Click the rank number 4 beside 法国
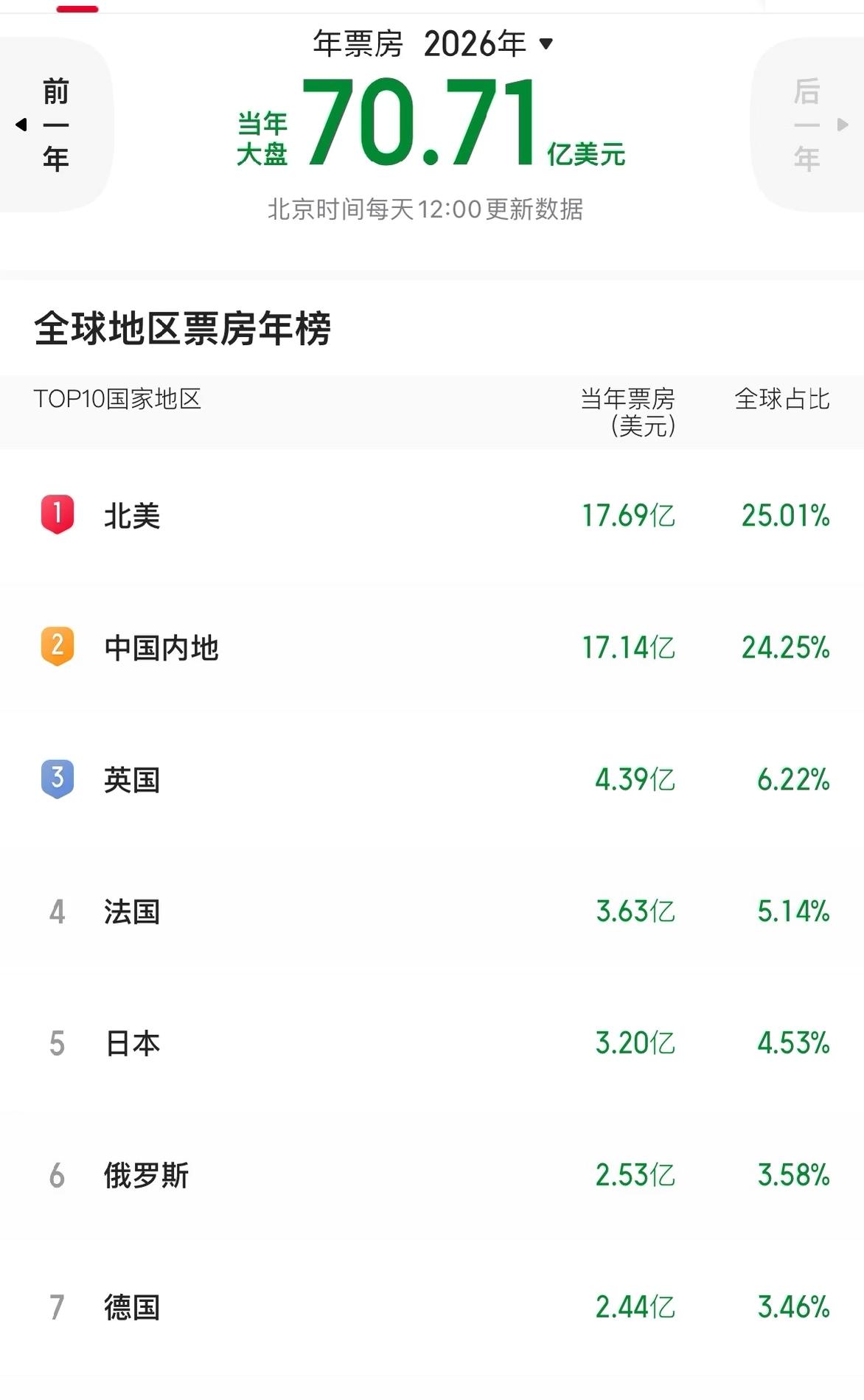This screenshot has width=864, height=1400. [60, 912]
